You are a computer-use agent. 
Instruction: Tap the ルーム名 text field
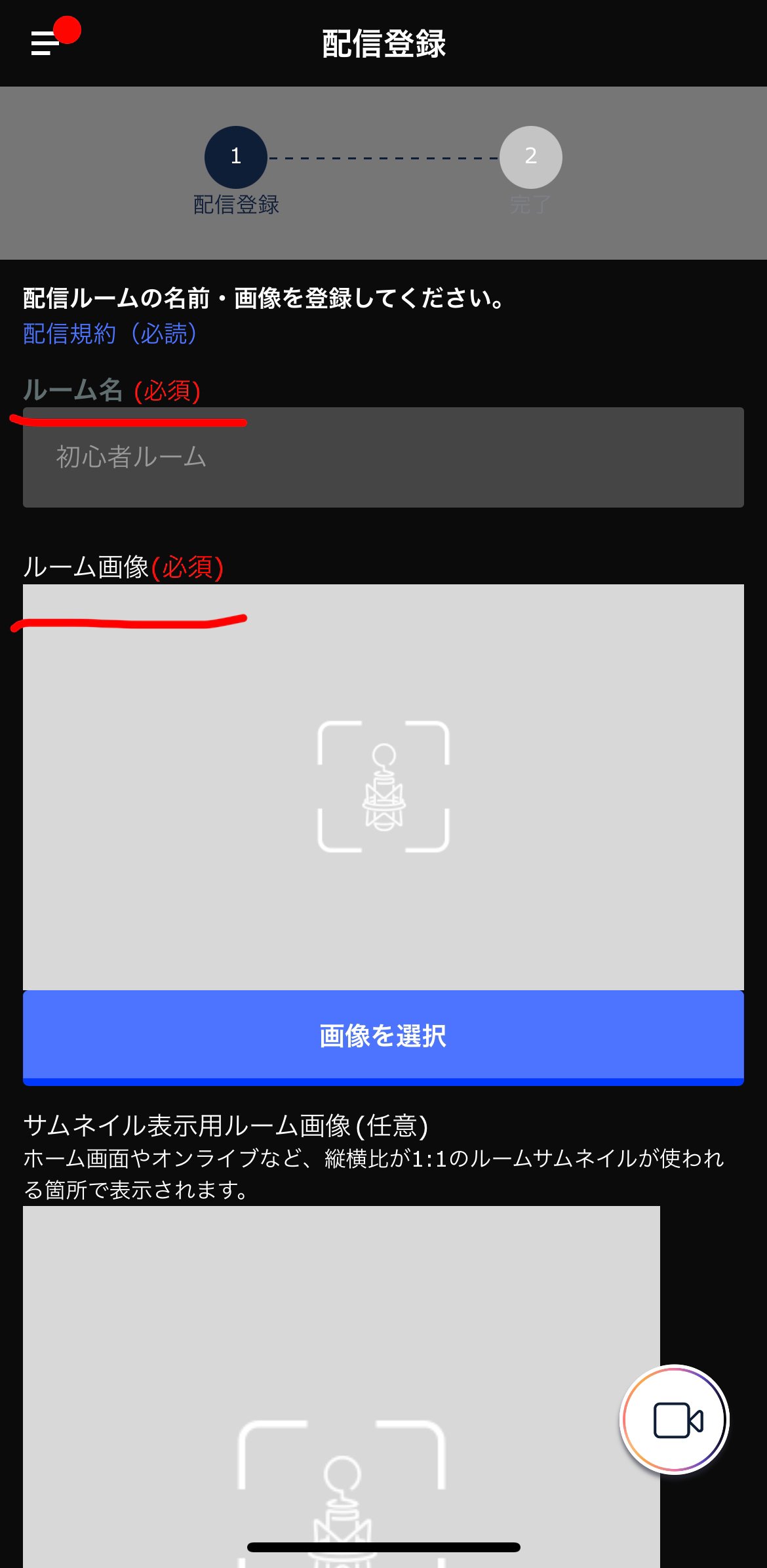click(383, 457)
